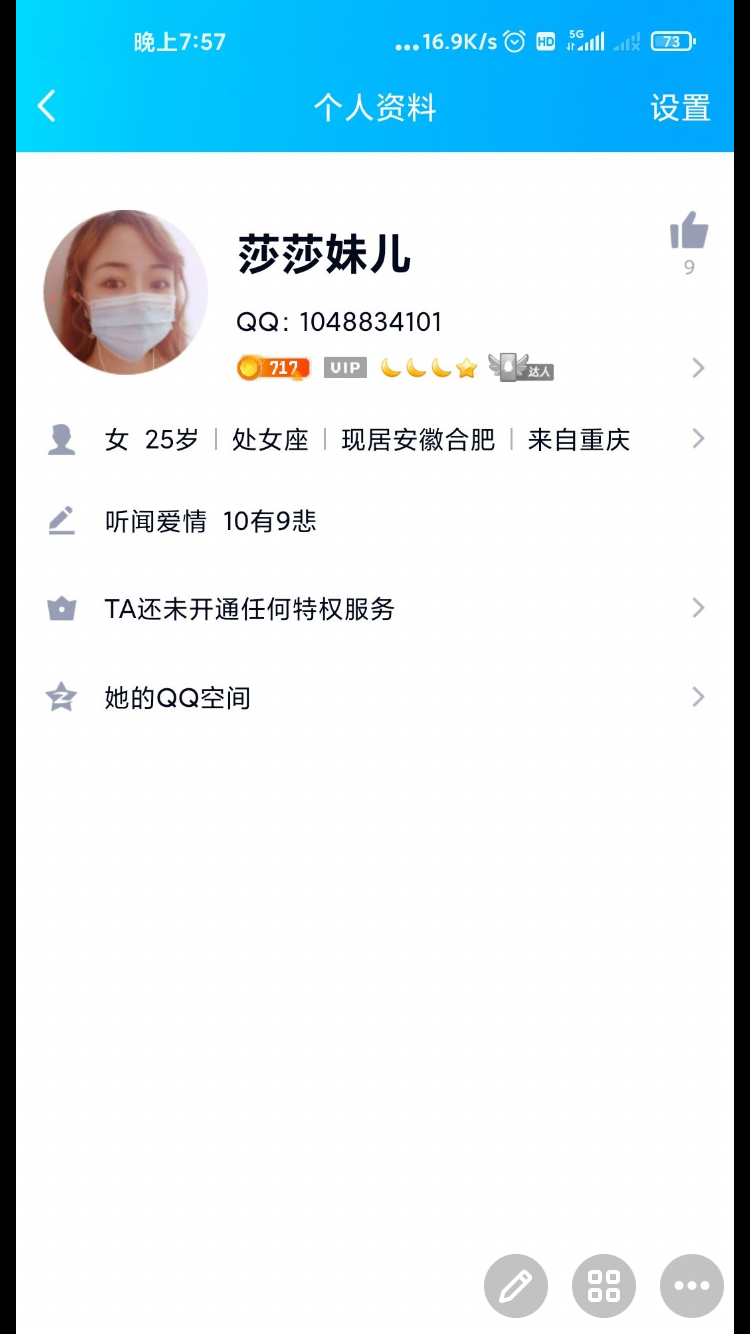Tap signature text 听闻爱情 10有9悲
Viewport: 750px width, 1334px height.
pyautogui.click(x=213, y=521)
